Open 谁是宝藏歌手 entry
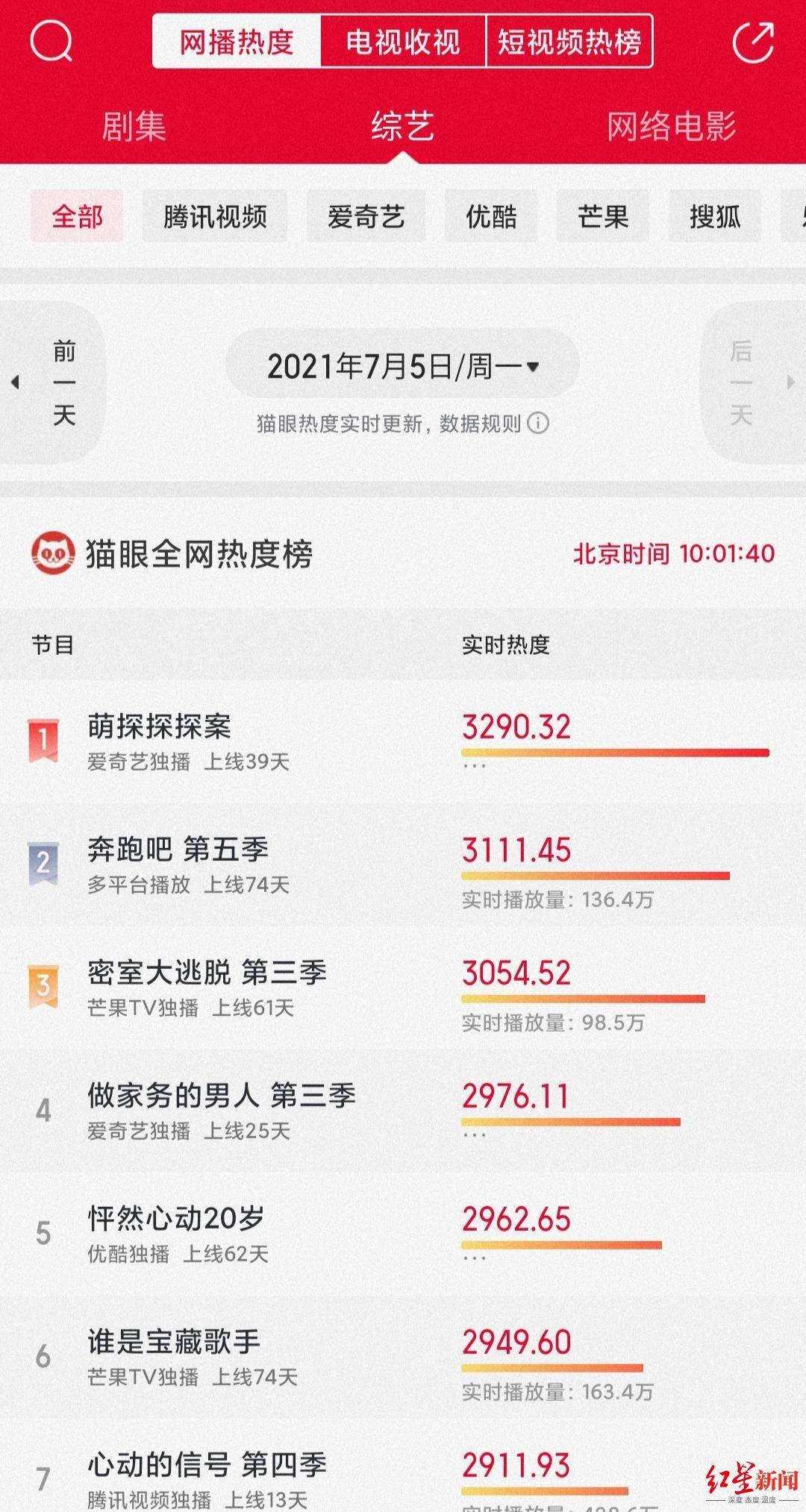The width and height of the screenshot is (806, 1512). (x=403, y=1357)
